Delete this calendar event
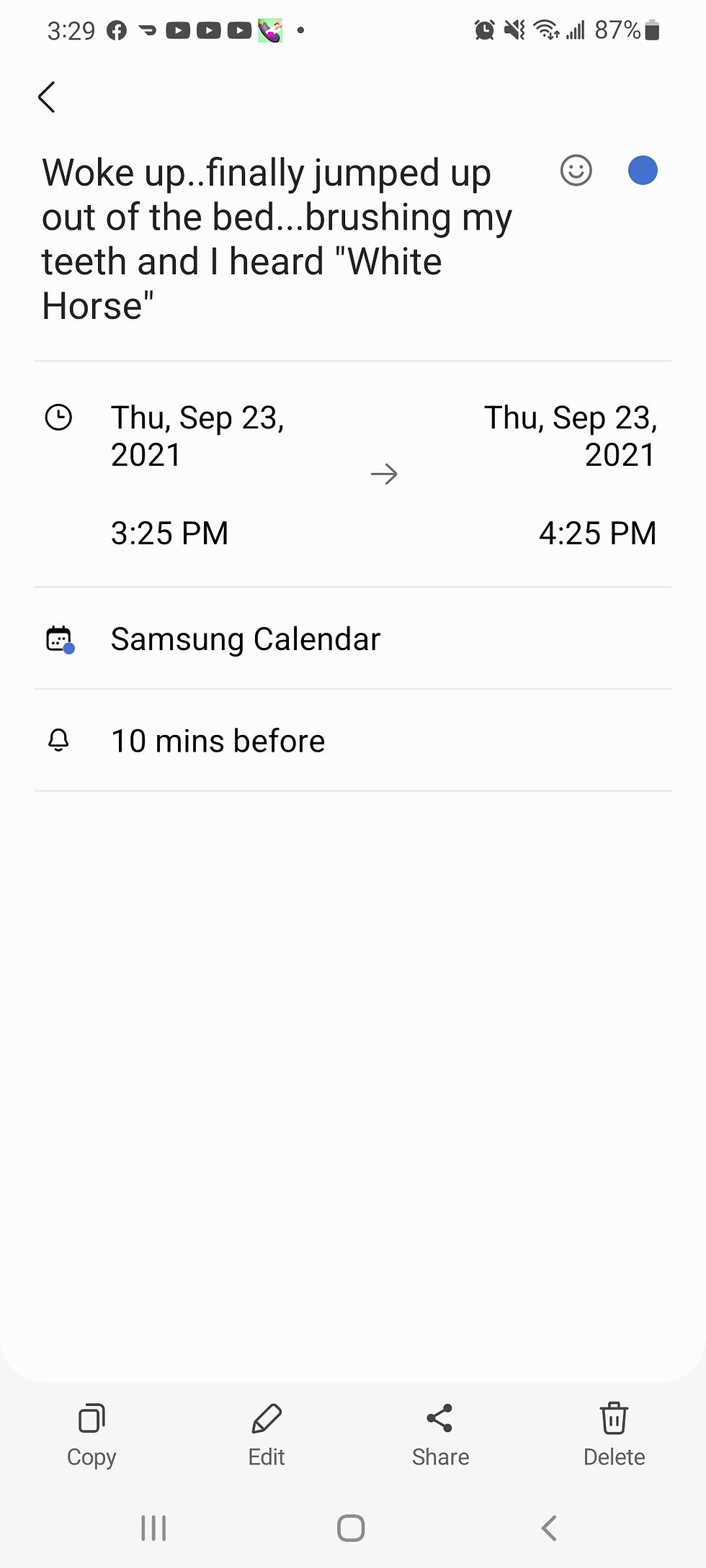Image resolution: width=706 pixels, height=1568 pixels. [x=614, y=1434]
